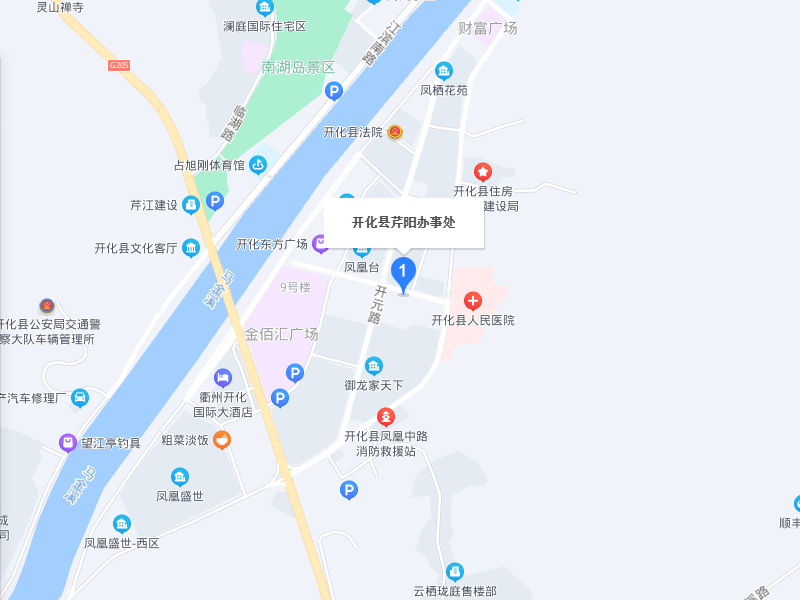
Task: Open the 开化县文化客厅 point of interest
Action: point(191,248)
